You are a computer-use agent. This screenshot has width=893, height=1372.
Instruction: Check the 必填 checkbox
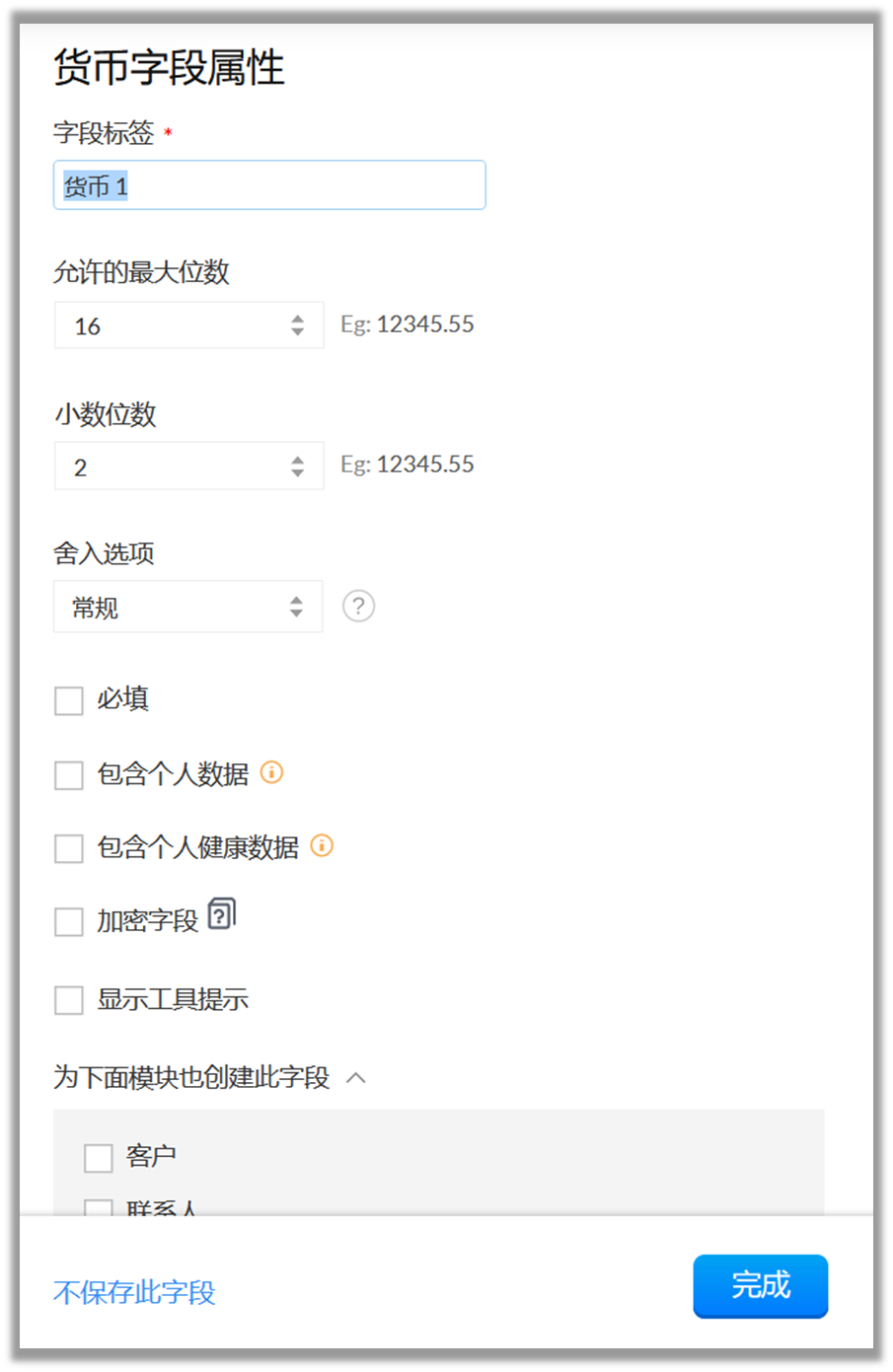click(69, 701)
